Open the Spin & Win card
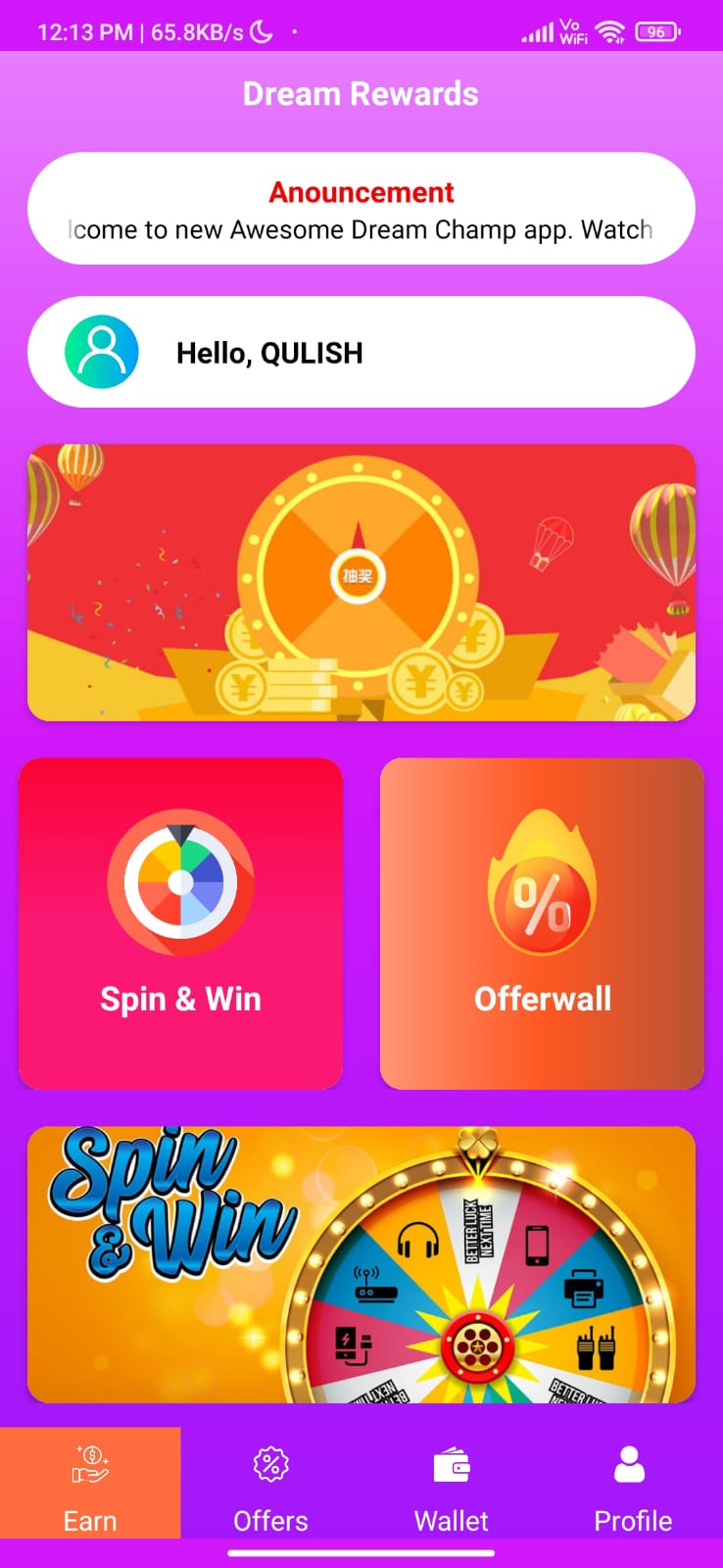The image size is (723, 1568). (180, 922)
